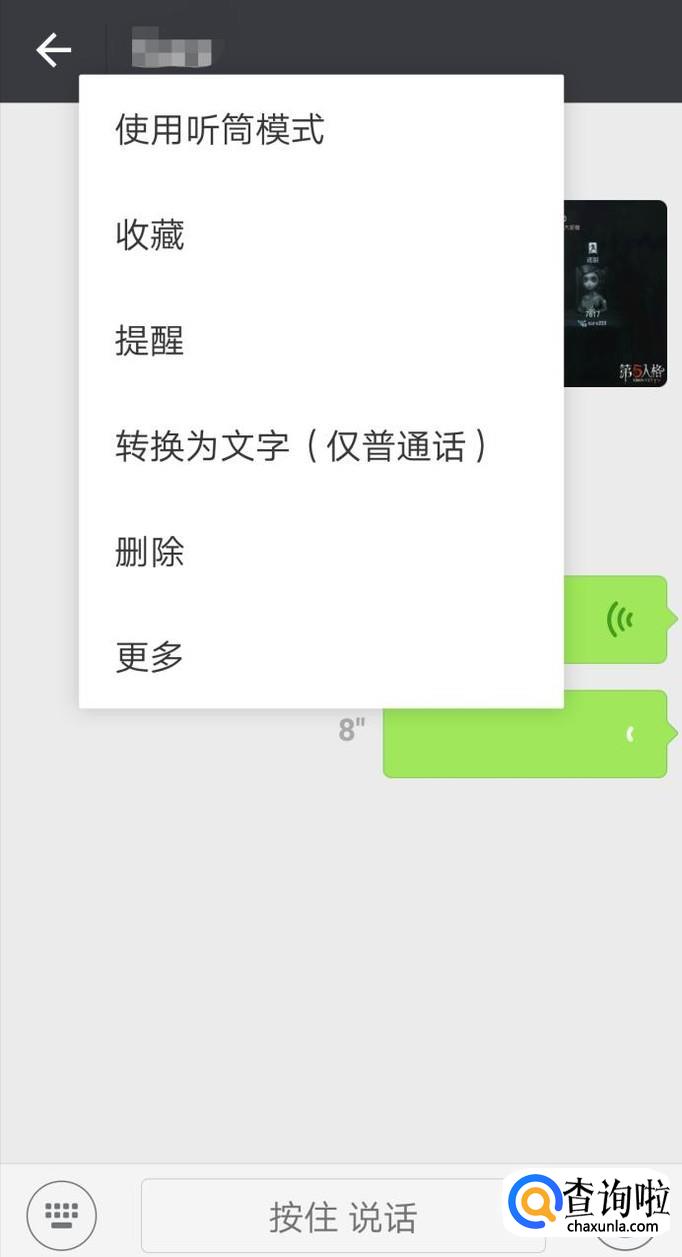Choose 收藏 to favorite the message
This screenshot has height=1257, width=682.
tap(150, 236)
